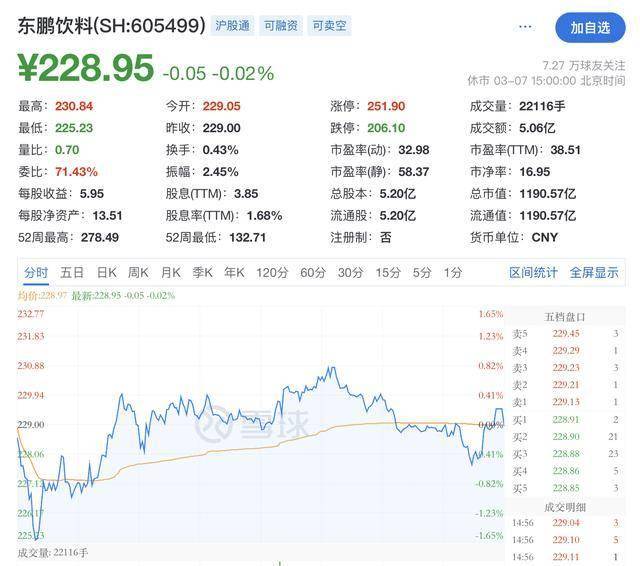Show the 季K chart

pyautogui.click(x=203, y=272)
